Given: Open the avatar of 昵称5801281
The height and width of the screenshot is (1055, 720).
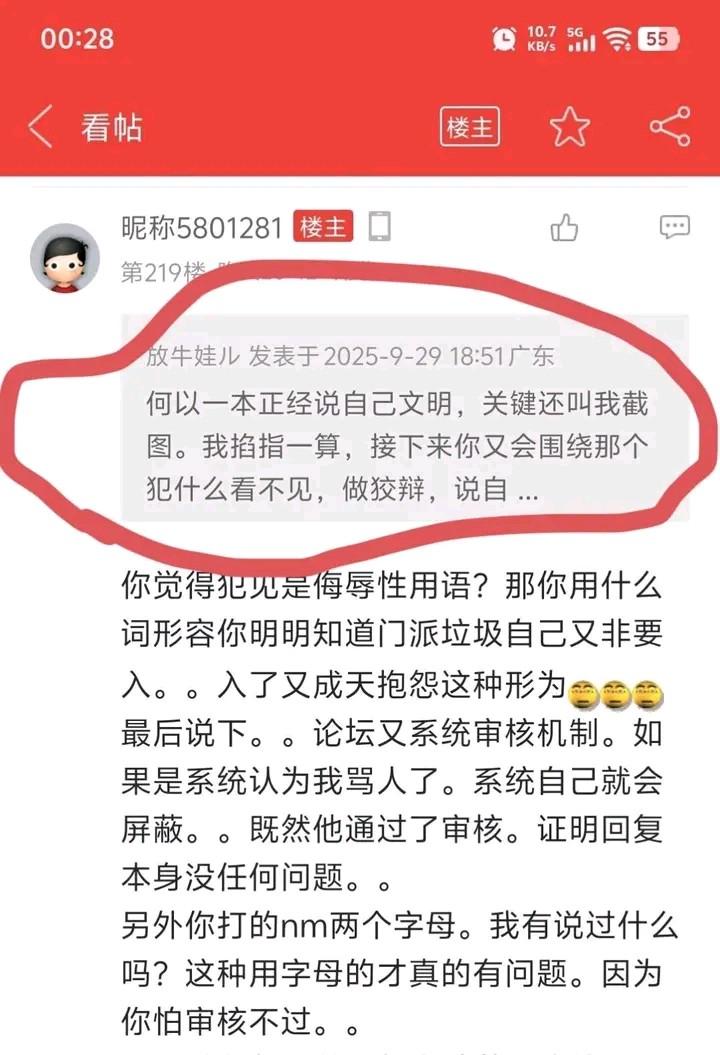Looking at the screenshot, I should pos(66,258).
